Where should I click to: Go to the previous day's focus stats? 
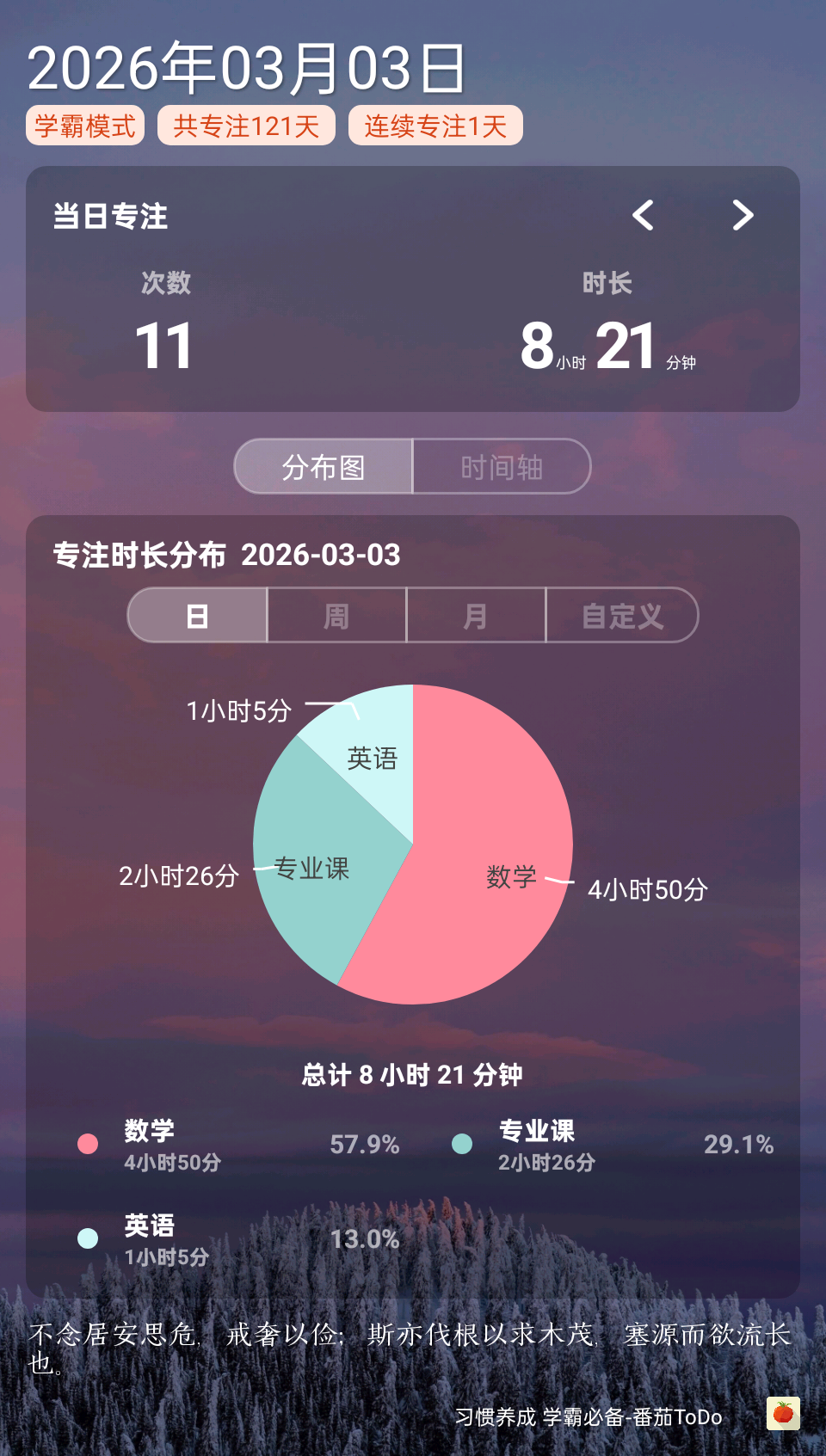[643, 215]
